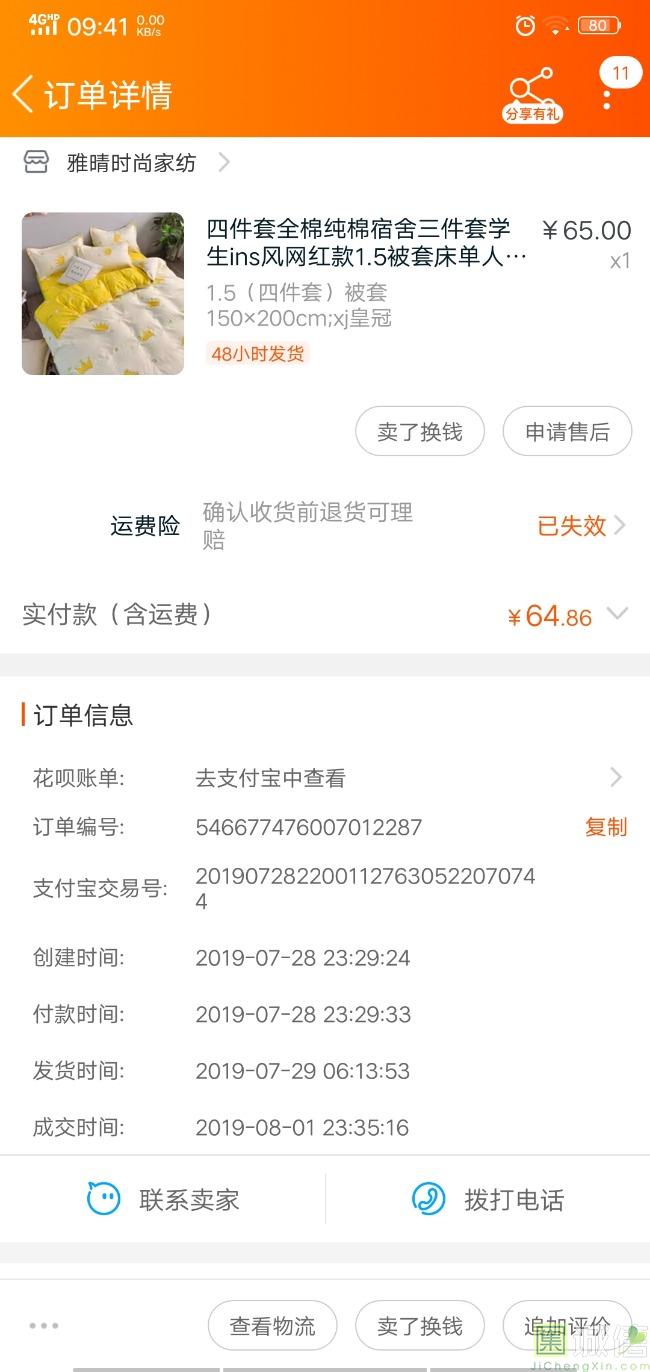
Task: Open the bottom three-dot more options
Action: (x=44, y=1326)
